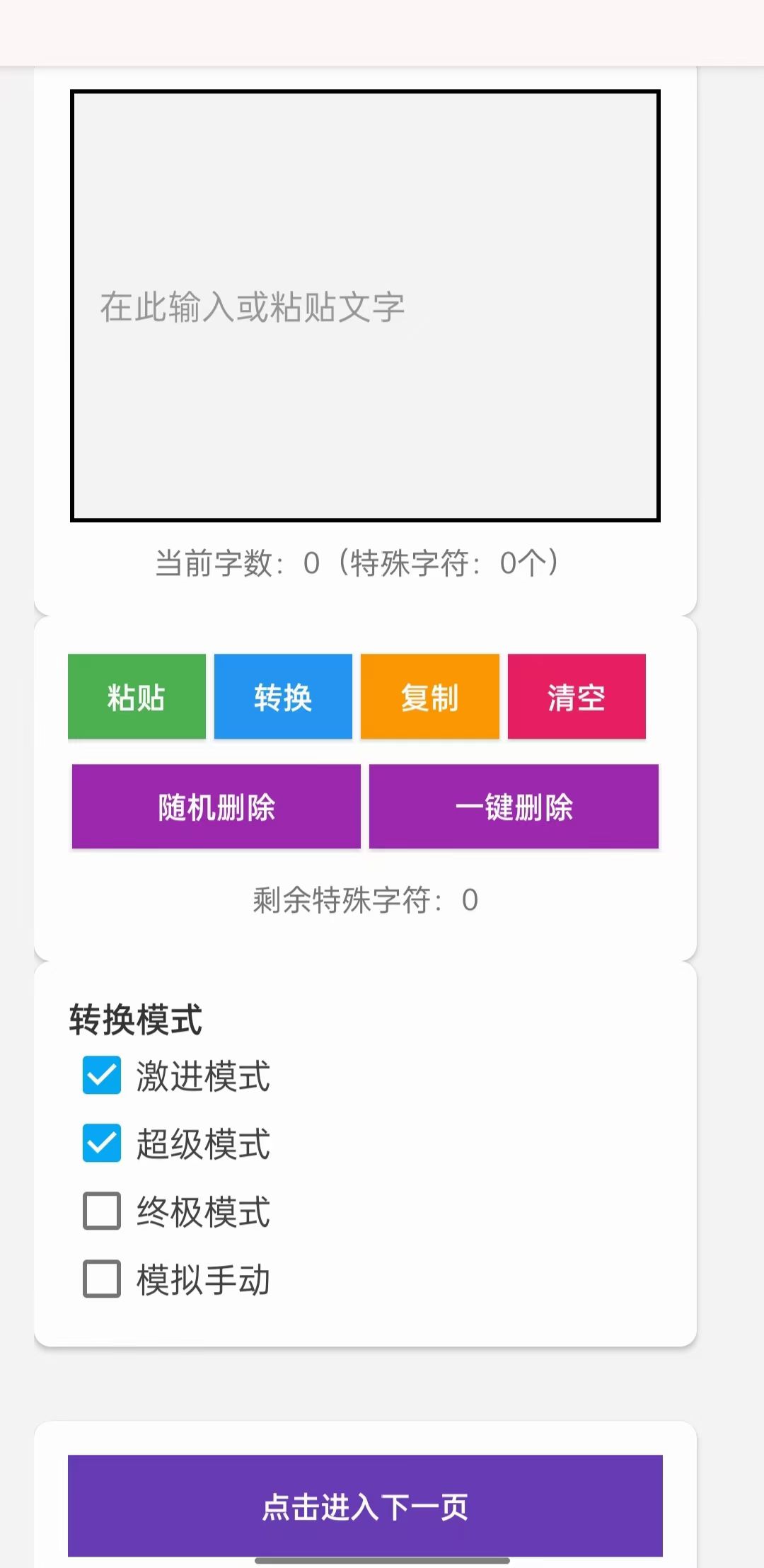Enable the 终极模式 checkbox
Screen dimensions: 764x1568
click(102, 1211)
